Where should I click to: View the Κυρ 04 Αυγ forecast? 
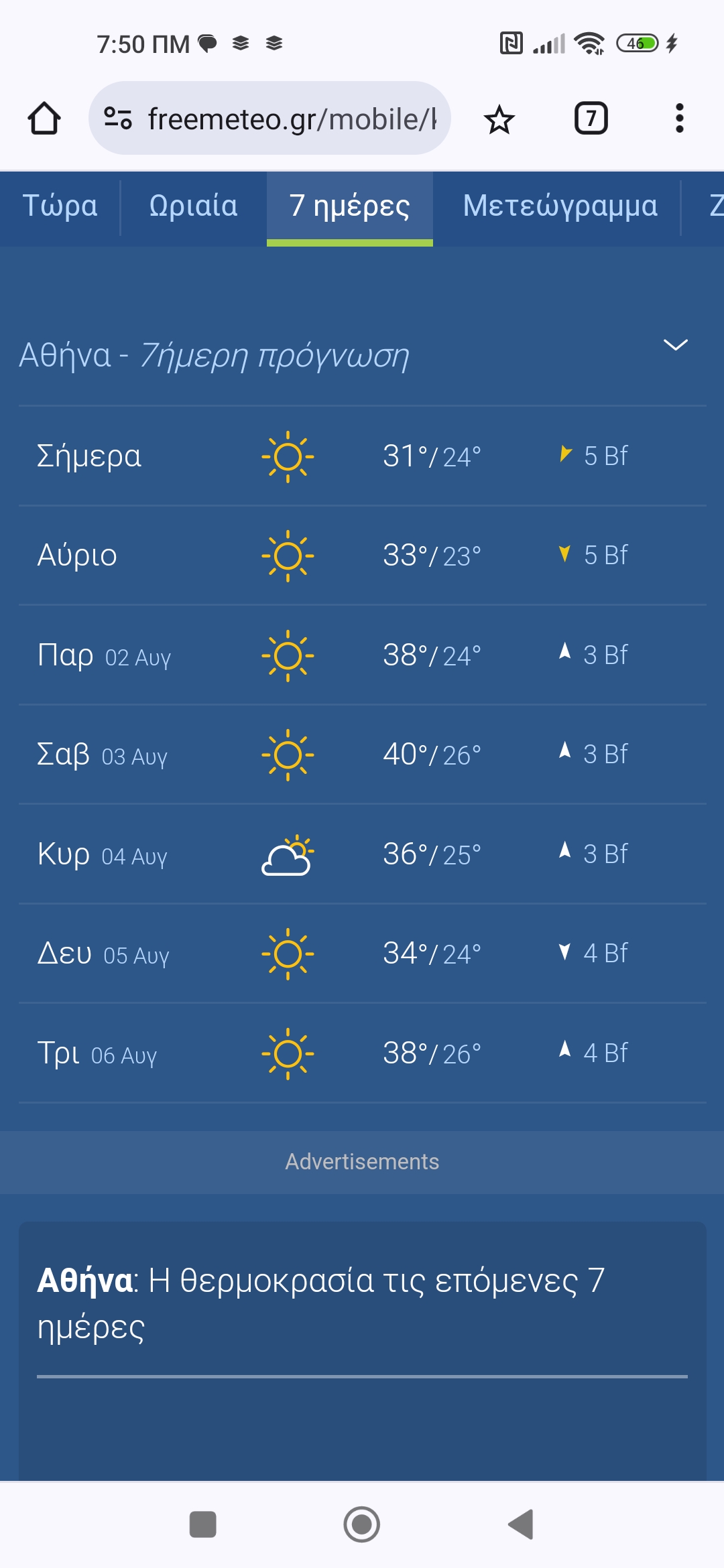pos(362,854)
